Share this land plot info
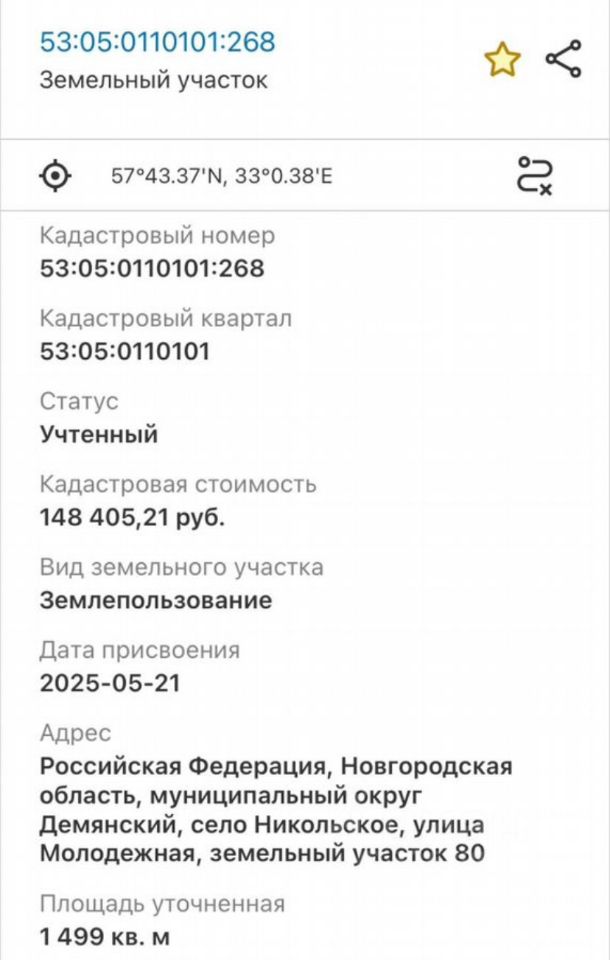 click(564, 60)
